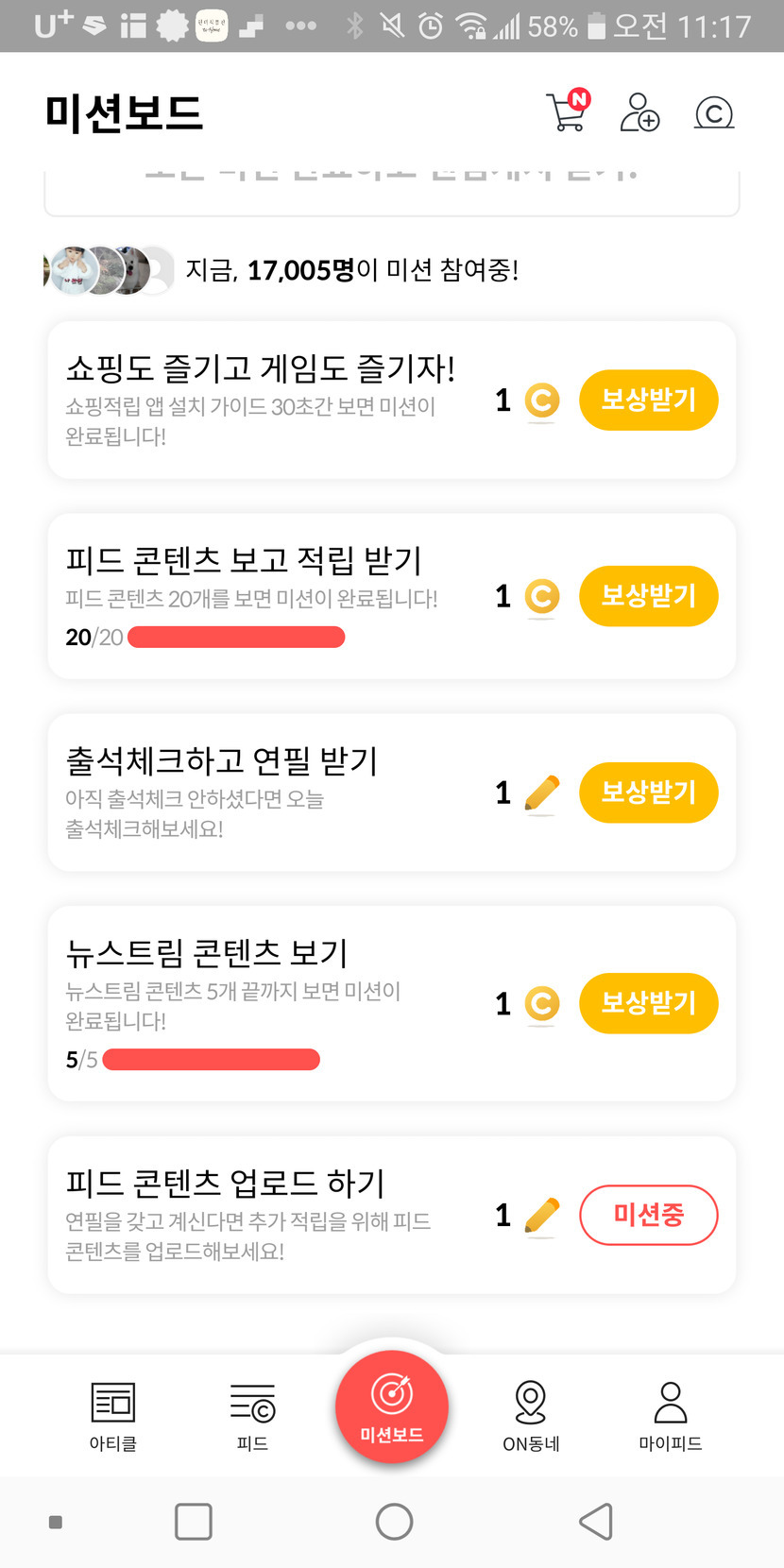This screenshot has height=1568, width=784.
Task: Open the 마이피드 tab
Action: 671,1415
